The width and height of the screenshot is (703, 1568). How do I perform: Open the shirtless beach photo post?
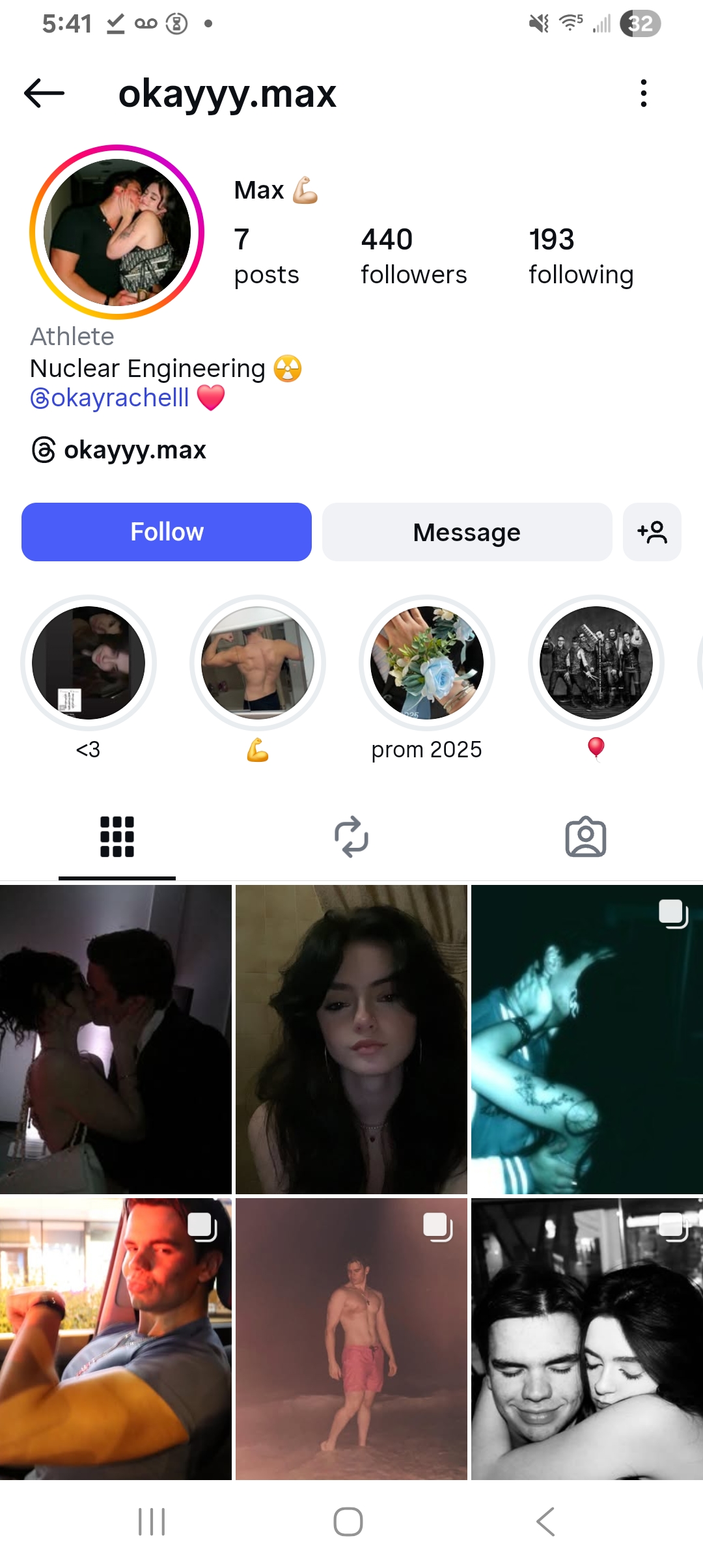coord(351,1339)
